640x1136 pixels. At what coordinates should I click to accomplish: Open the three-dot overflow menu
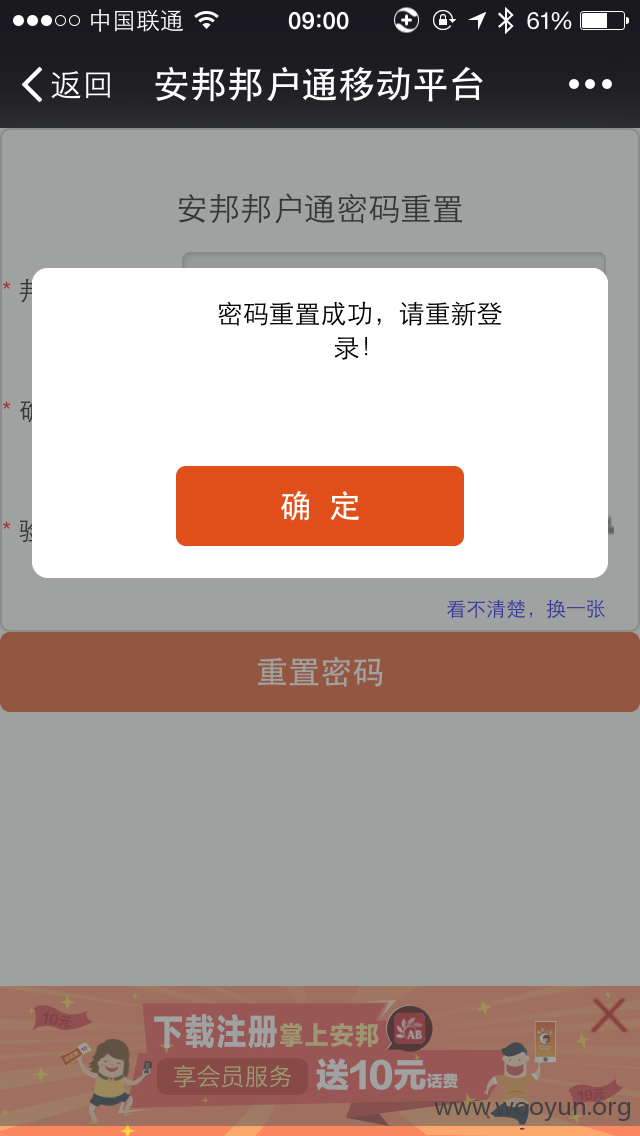coord(591,85)
